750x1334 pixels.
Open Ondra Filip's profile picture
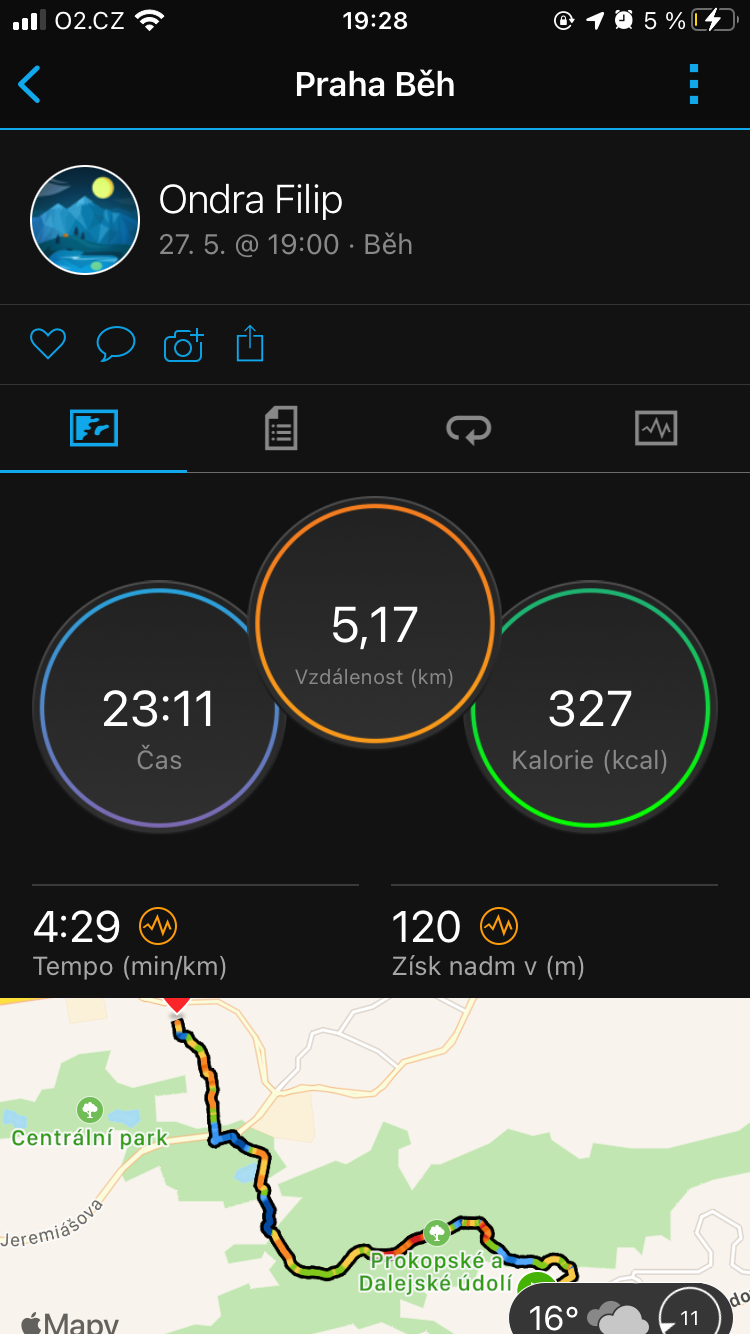point(85,220)
